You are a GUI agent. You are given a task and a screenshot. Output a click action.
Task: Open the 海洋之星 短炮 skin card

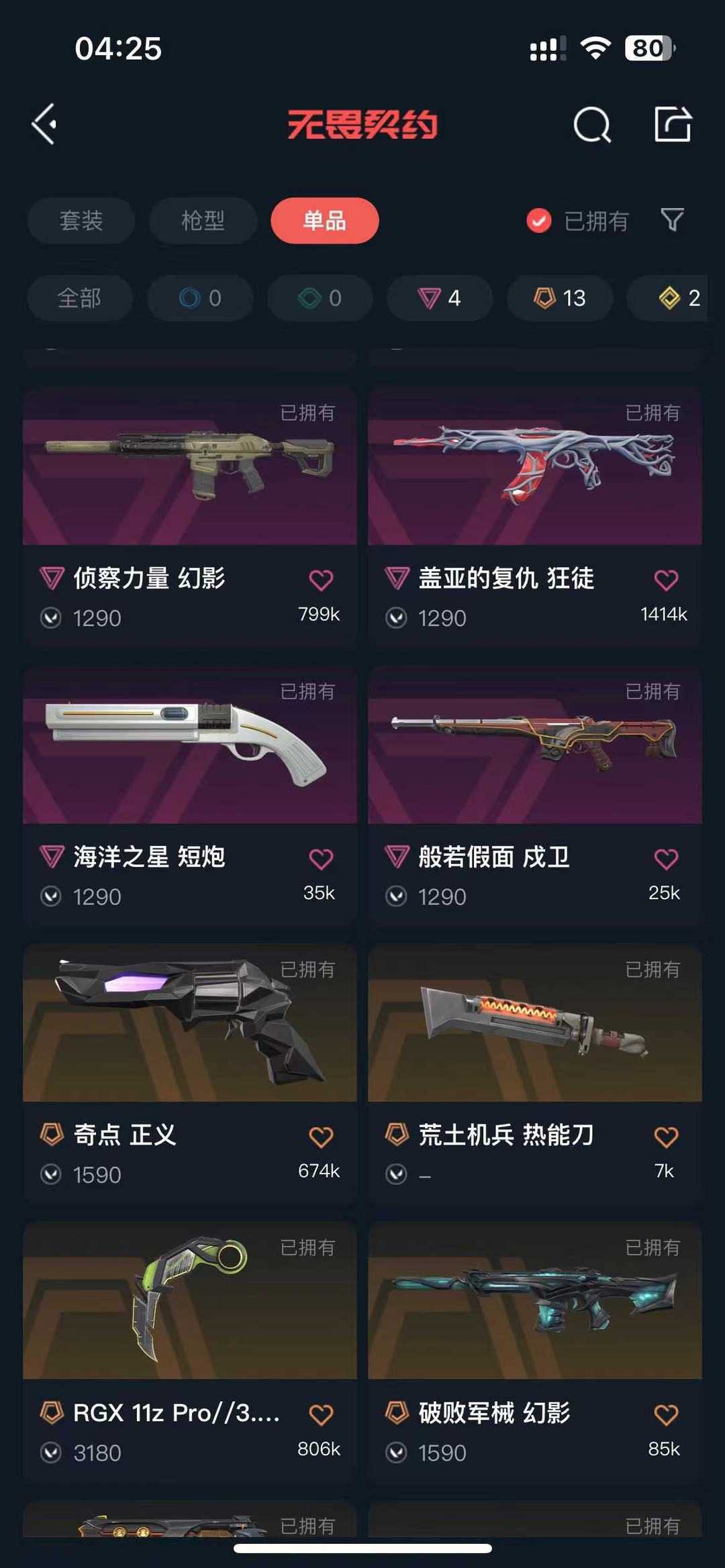point(190,796)
